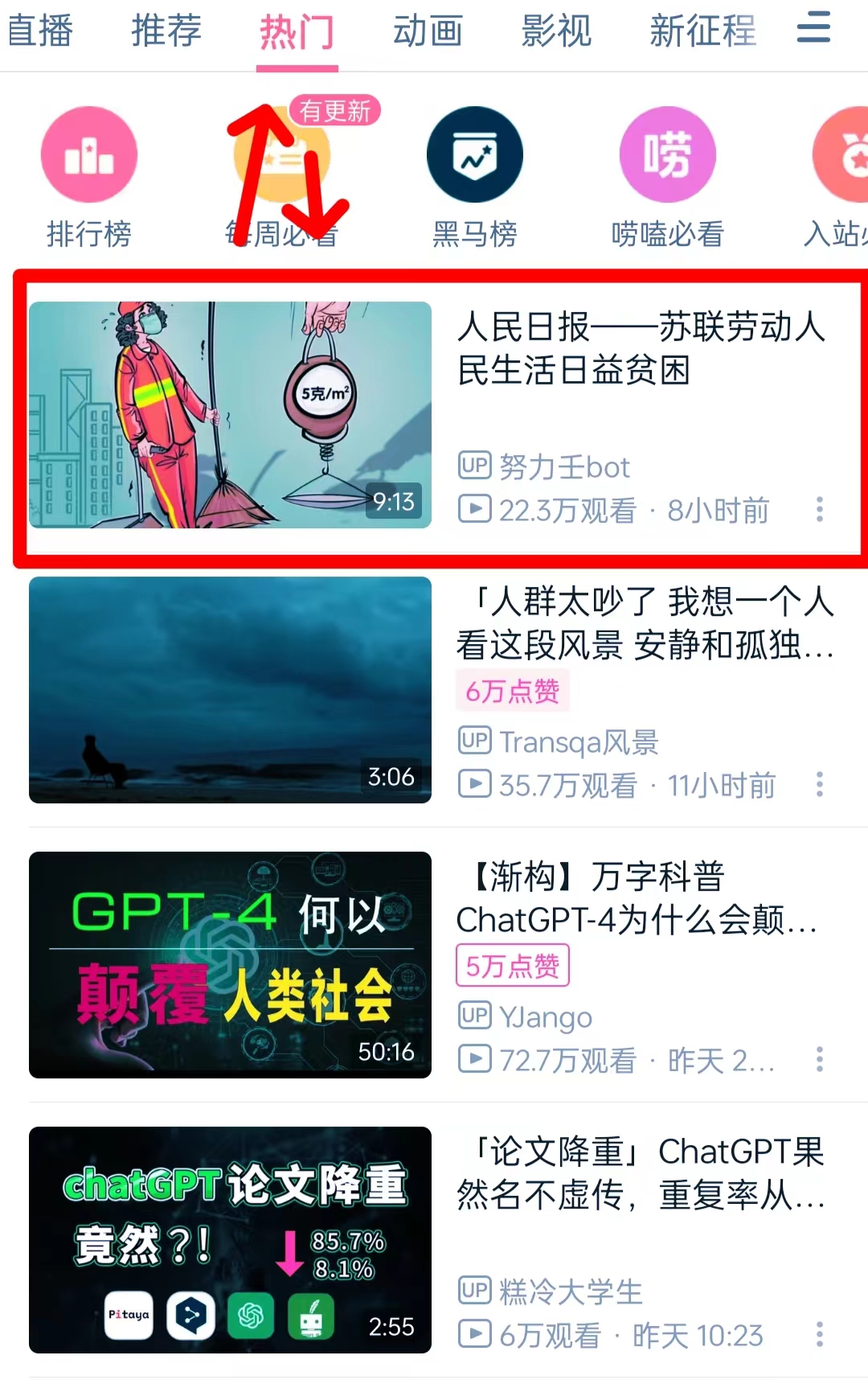Image resolution: width=868 pixels, height=1396 pixels.
Task: Open more options for YJango's video
Action: (x=820, y=1059)
